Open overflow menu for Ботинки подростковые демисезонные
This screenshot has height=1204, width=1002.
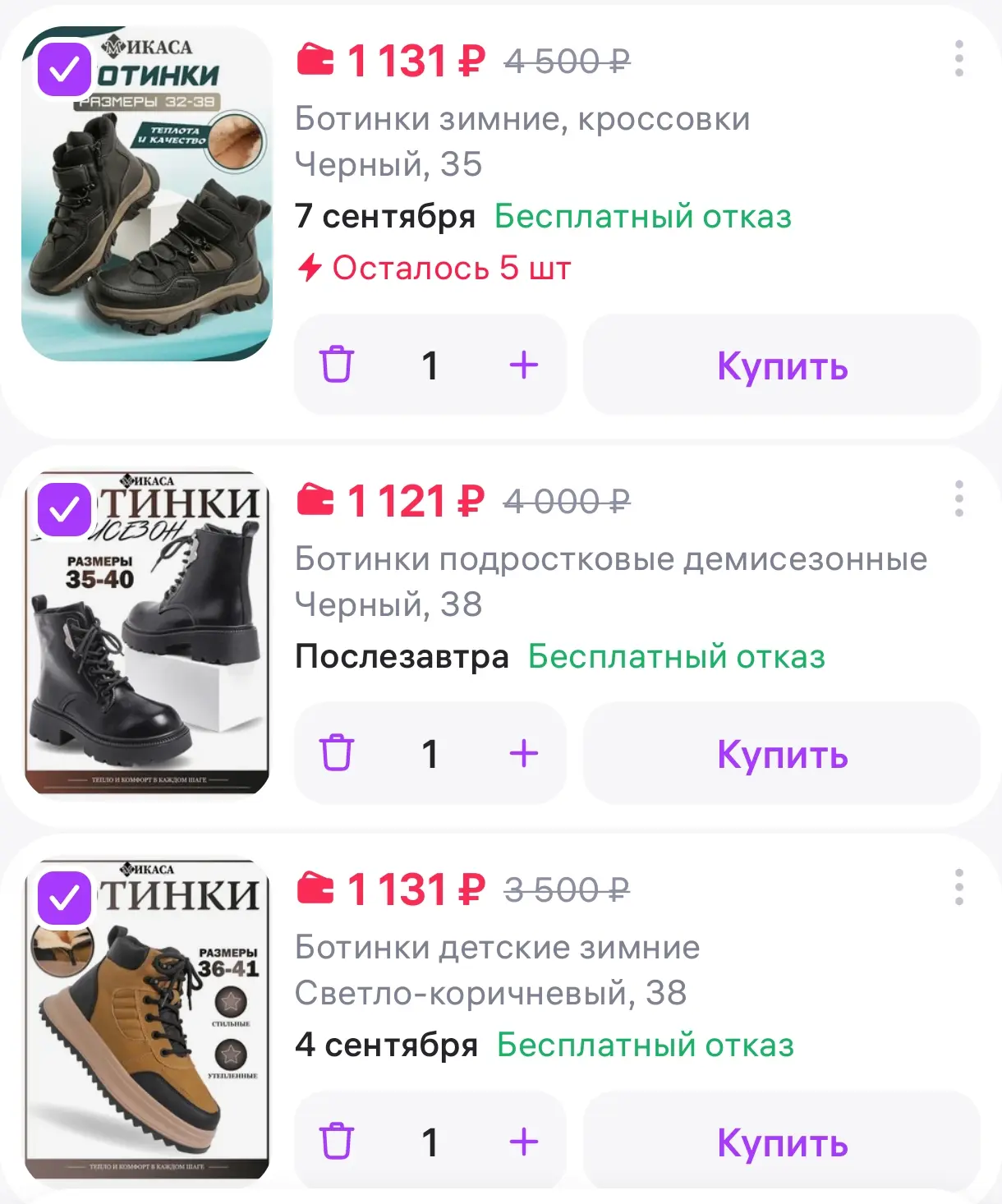(x=958, y=499)
